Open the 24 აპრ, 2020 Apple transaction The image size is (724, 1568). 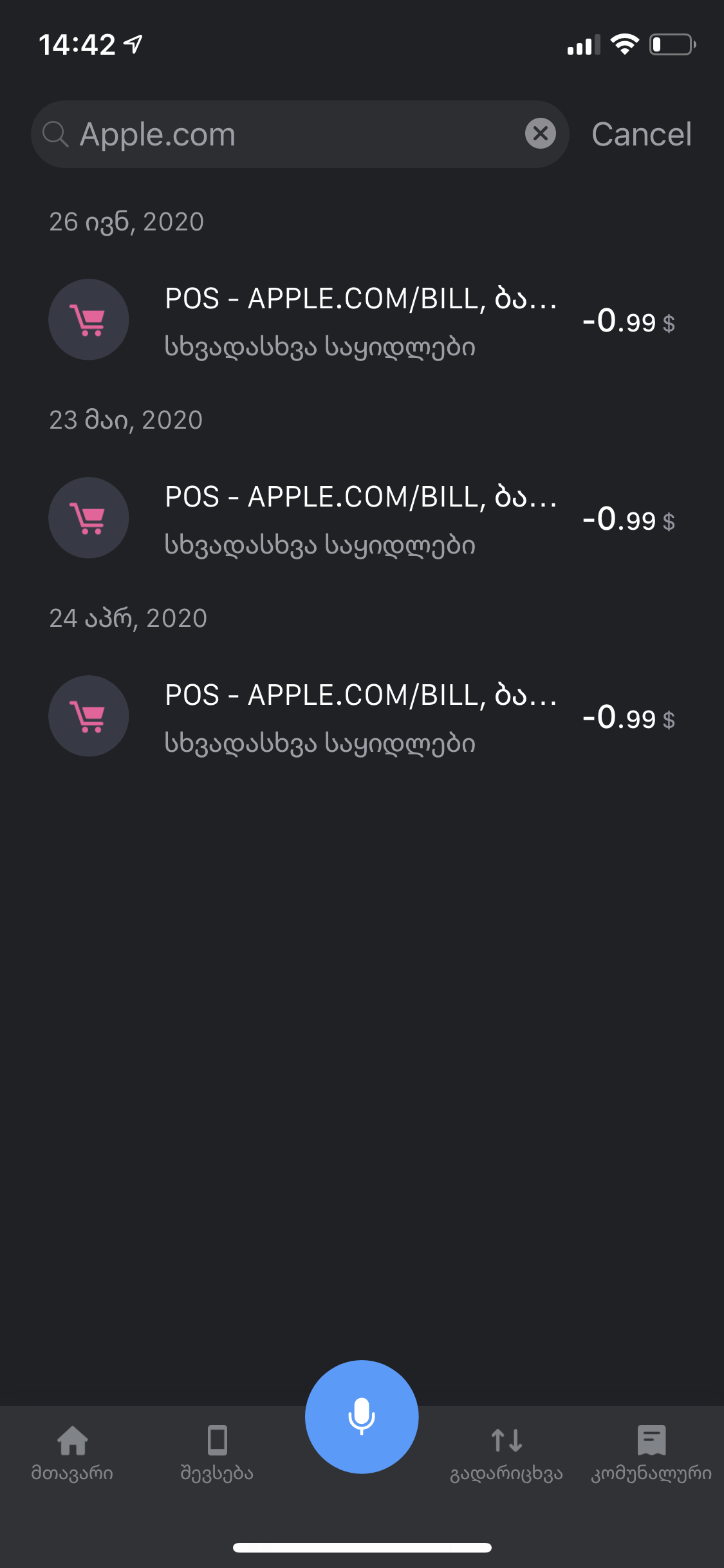tap(362, 716)
